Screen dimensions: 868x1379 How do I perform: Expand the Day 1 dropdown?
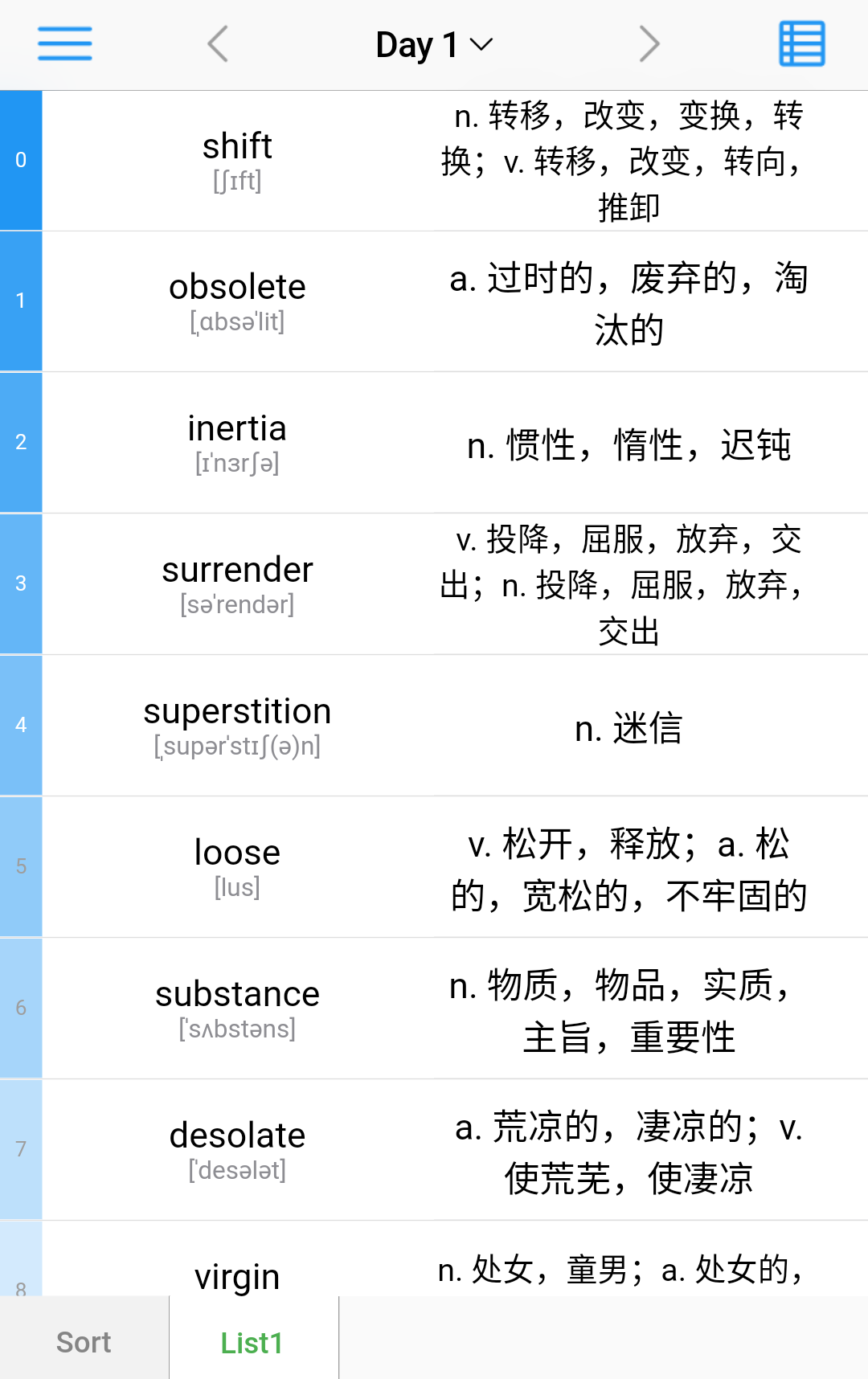click(434, 45)
